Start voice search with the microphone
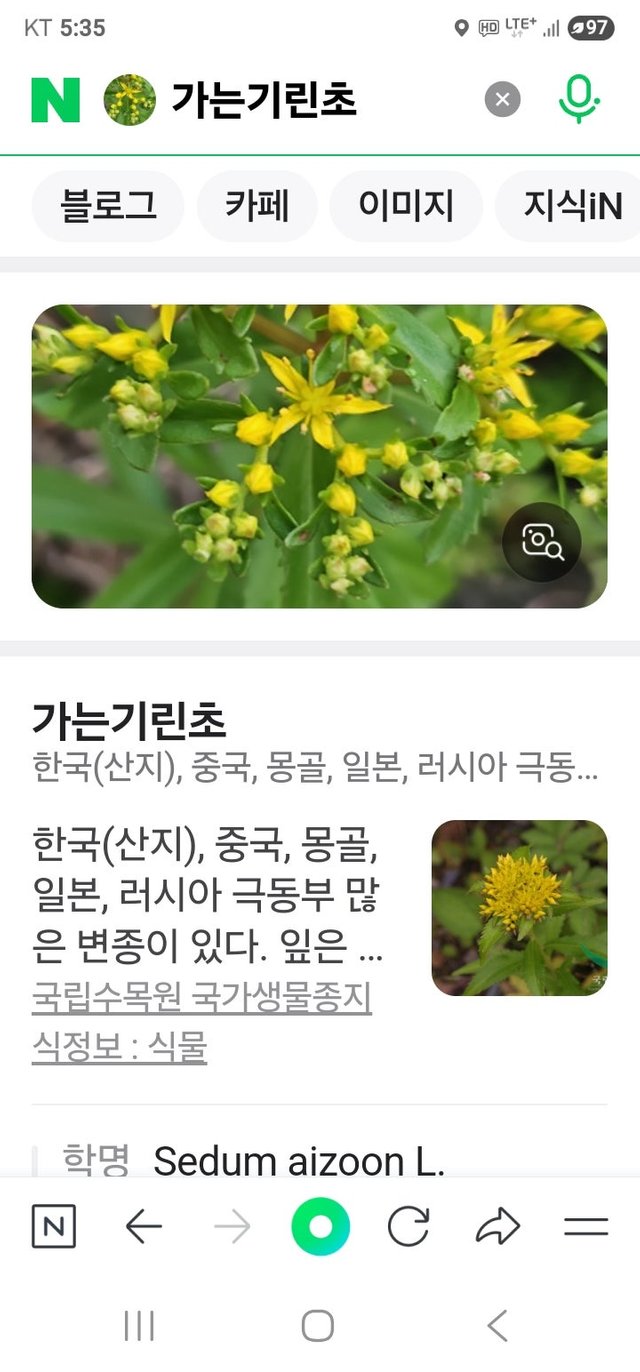 point(579,99)
